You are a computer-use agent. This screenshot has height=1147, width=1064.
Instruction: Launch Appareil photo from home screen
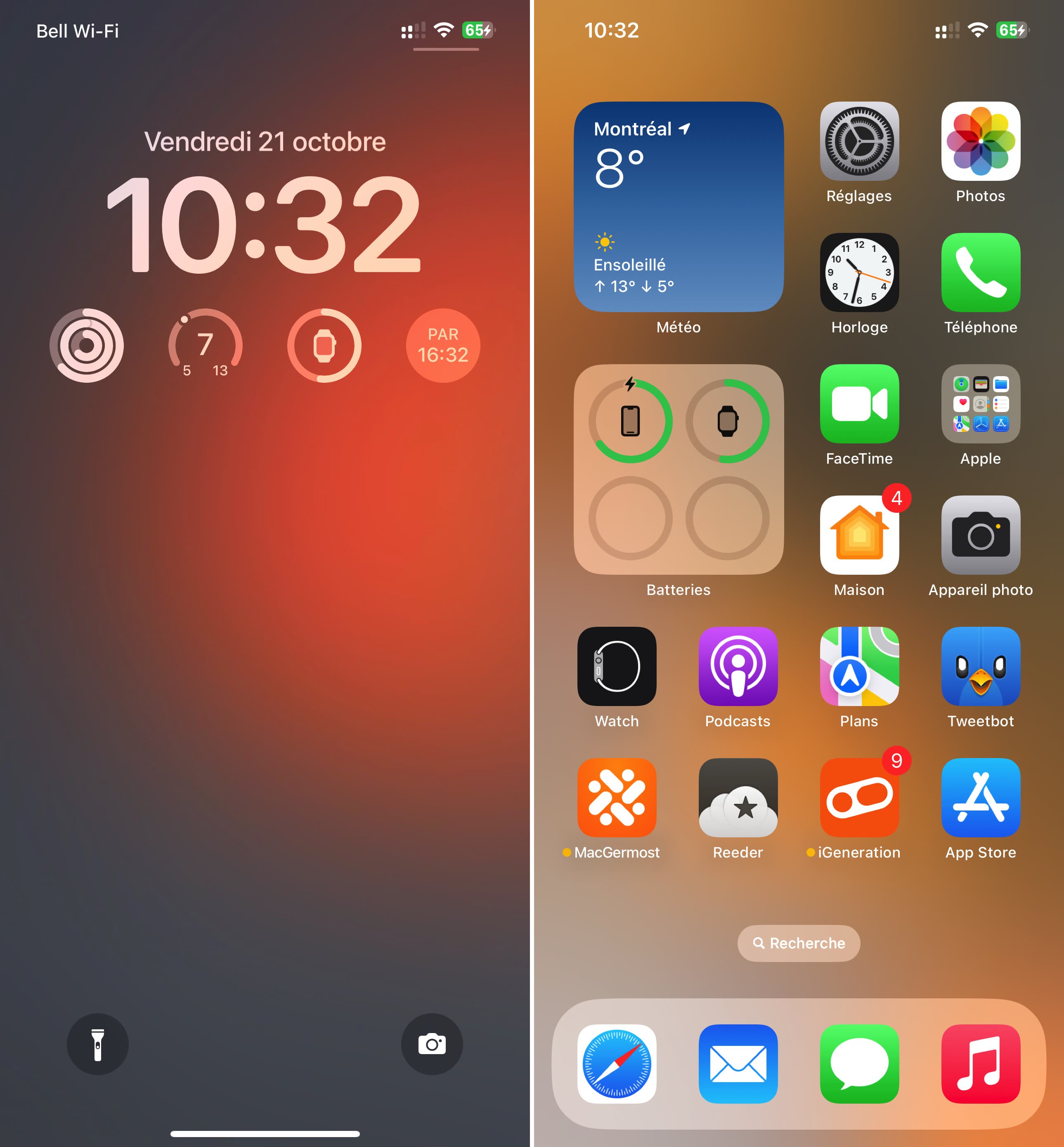[x=981, y=535]
